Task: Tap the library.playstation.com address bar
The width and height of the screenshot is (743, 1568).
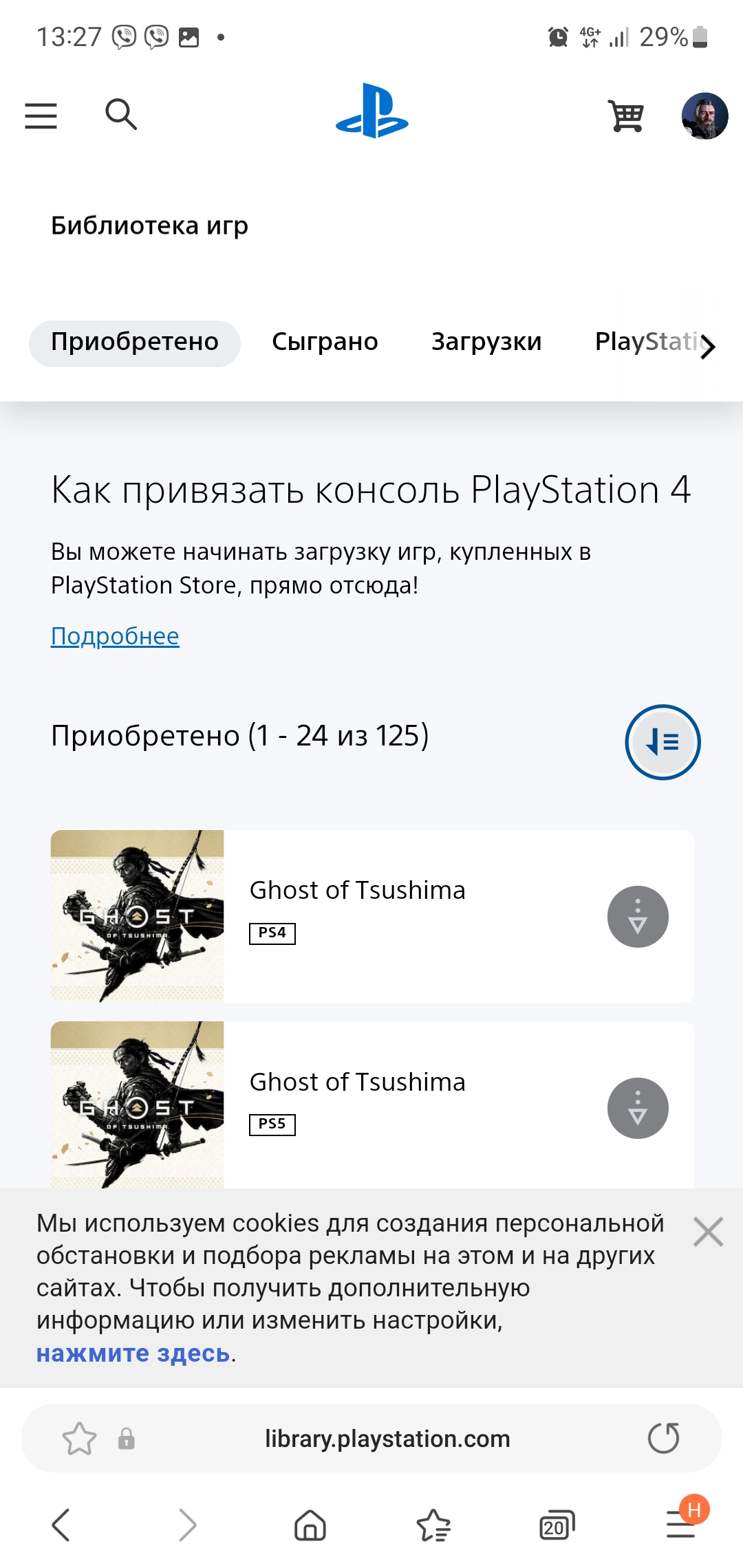Action: pyautogui.click(x=387, y=1439)
